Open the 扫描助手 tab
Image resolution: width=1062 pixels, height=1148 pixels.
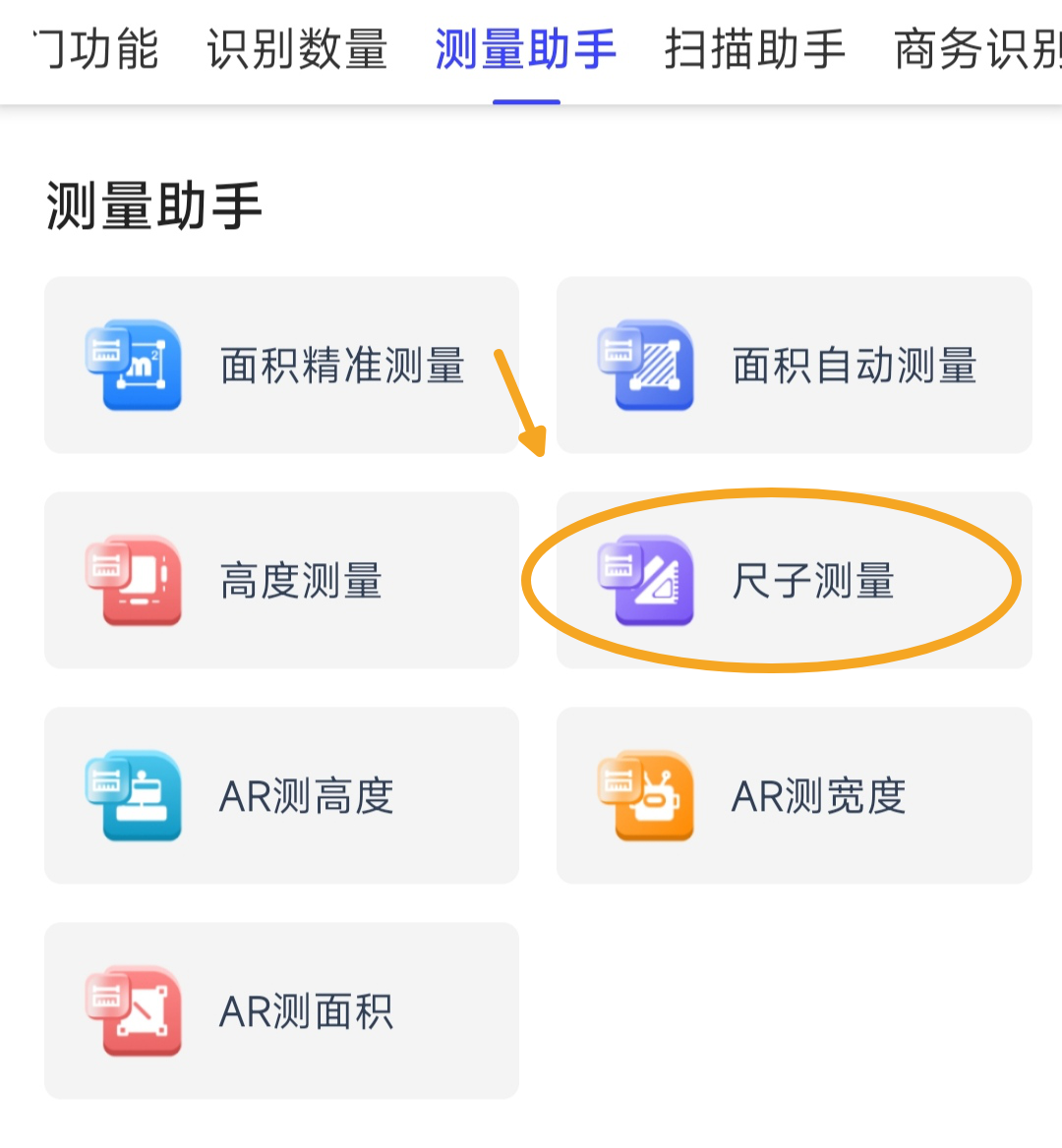coord(754,51)
